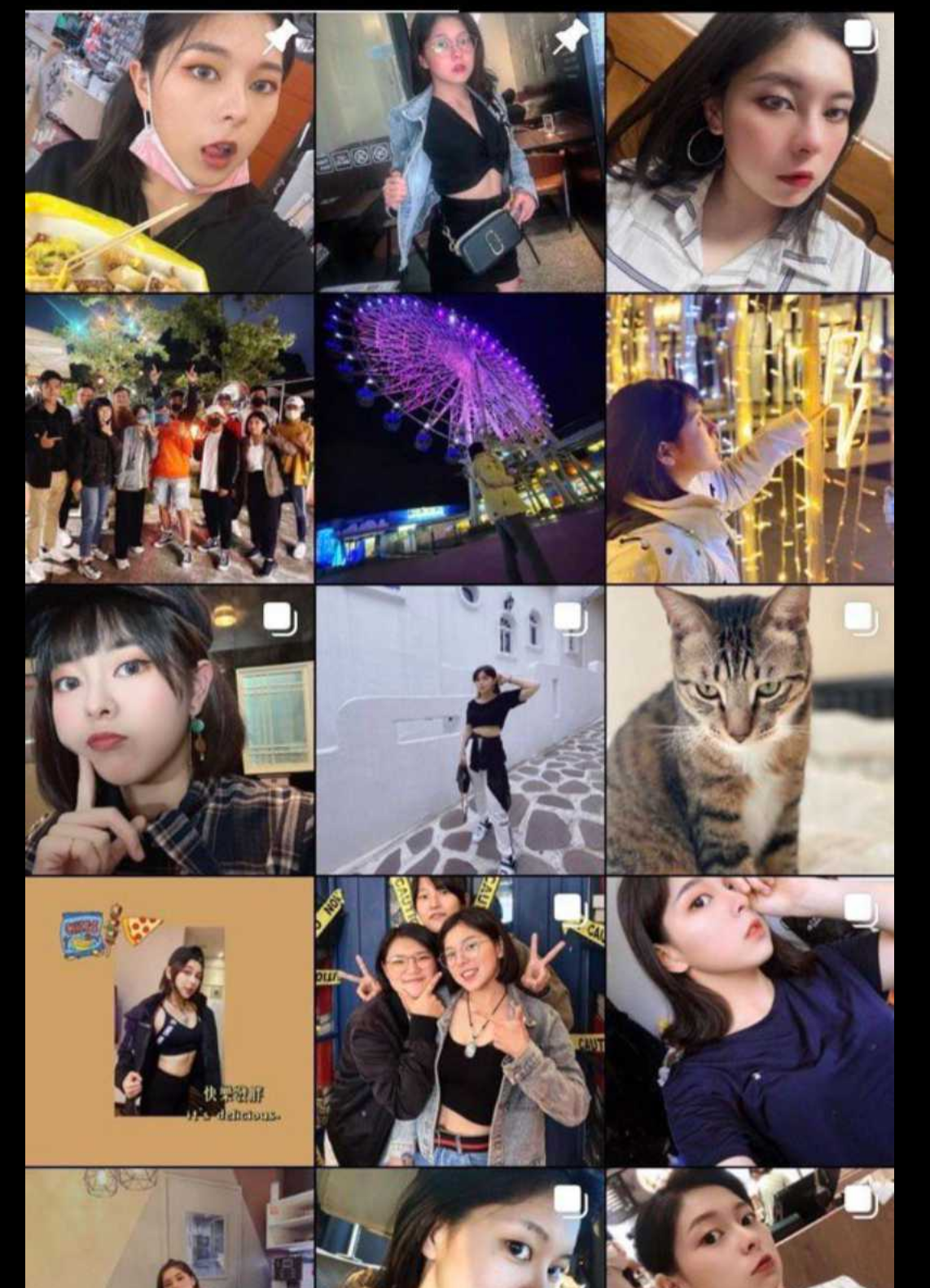Open the pinned denim jacket outfit post
The width and height of the screenshot is (930, 1288).
[460, 152]
